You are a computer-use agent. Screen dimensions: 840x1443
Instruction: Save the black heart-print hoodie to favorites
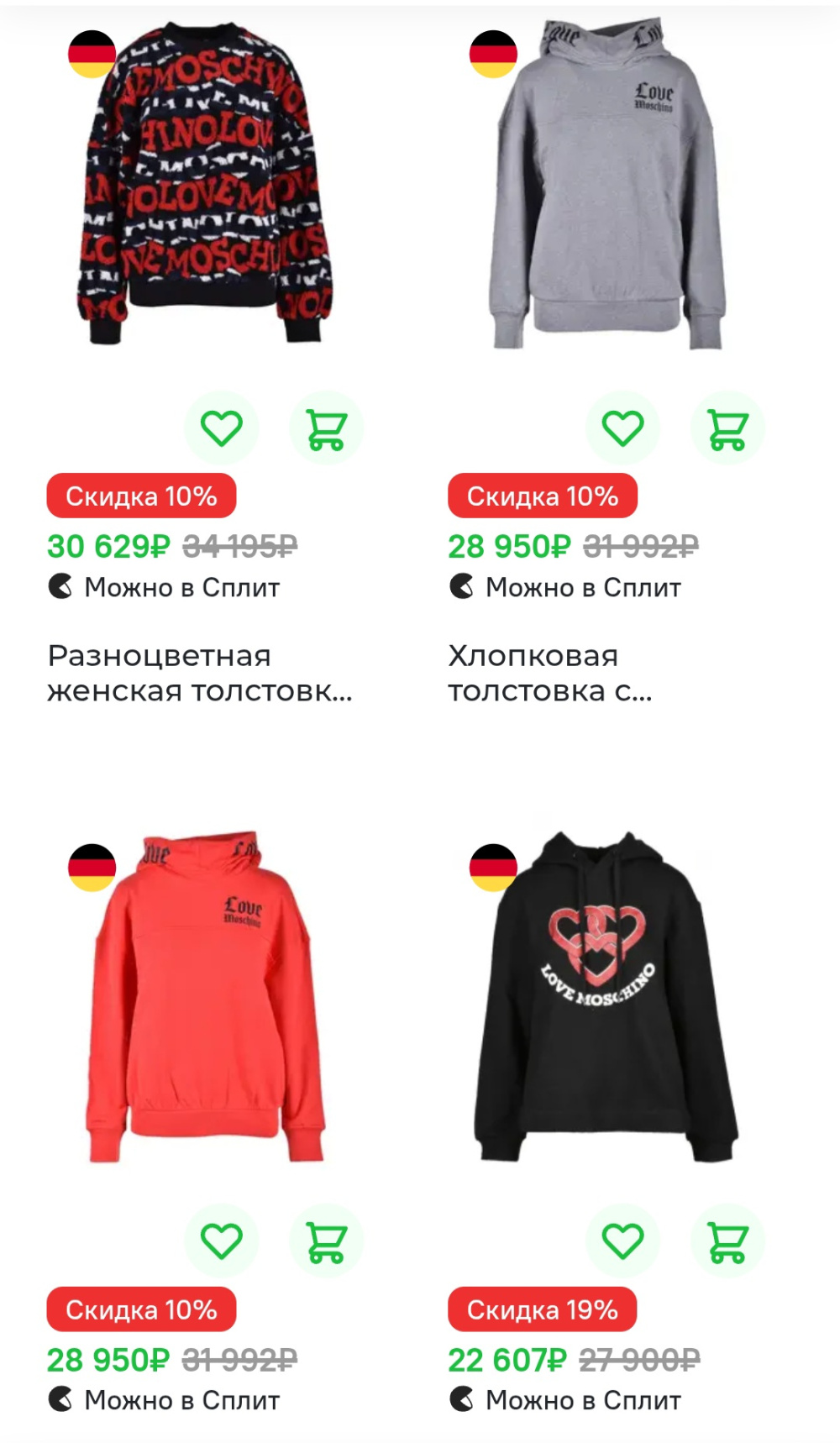(622, 1241)
